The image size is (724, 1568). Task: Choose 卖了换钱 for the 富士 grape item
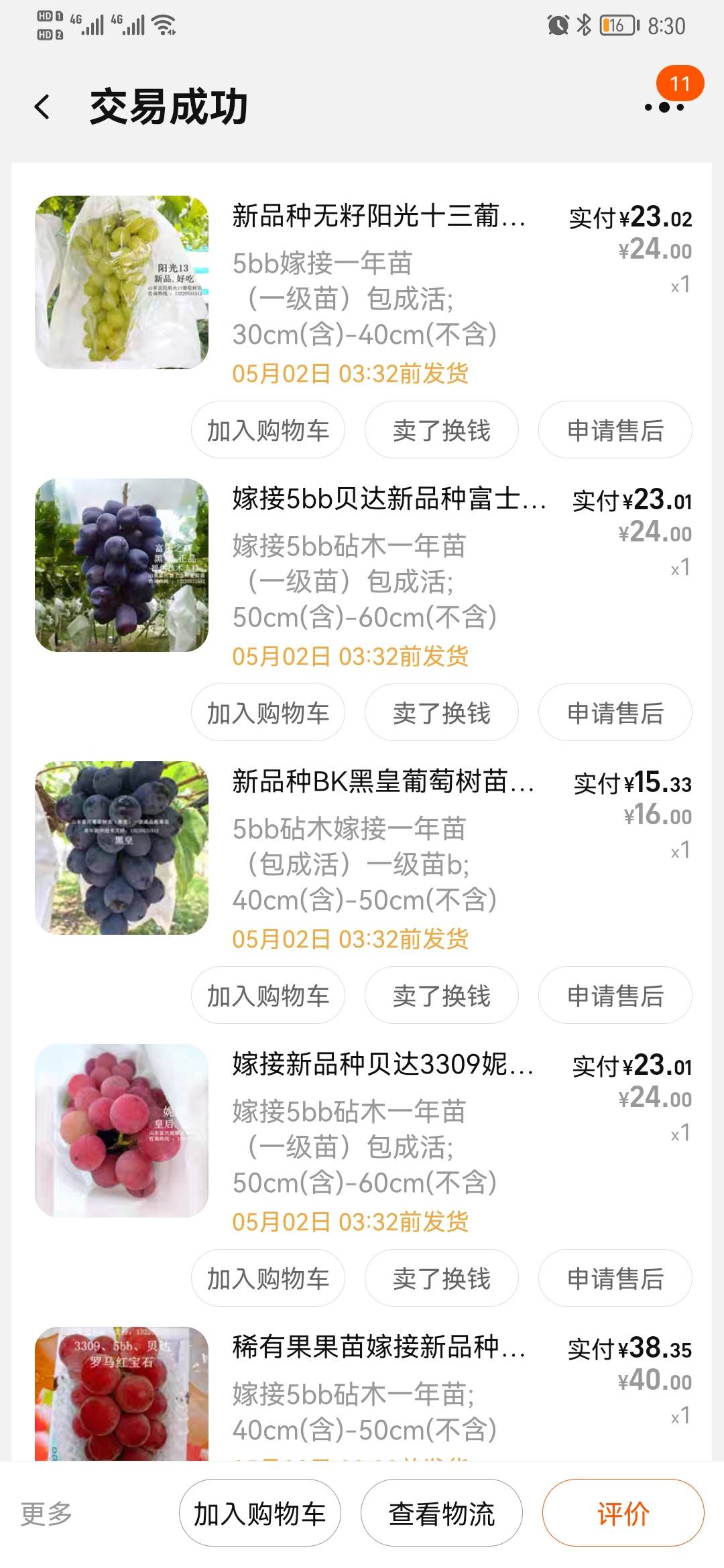442,713
